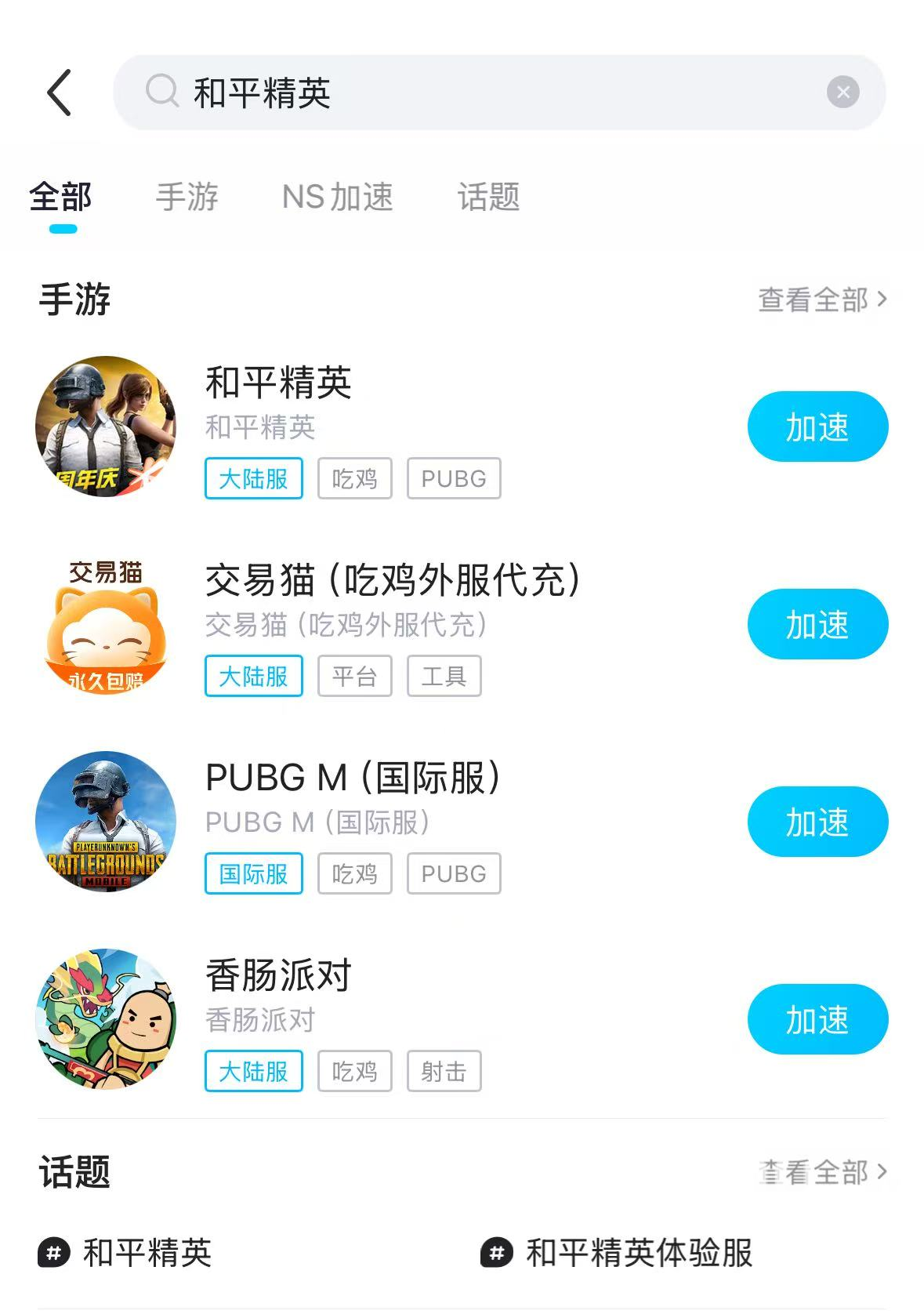
Task: Select the 全部 tab
Action: tap(60, 197)
